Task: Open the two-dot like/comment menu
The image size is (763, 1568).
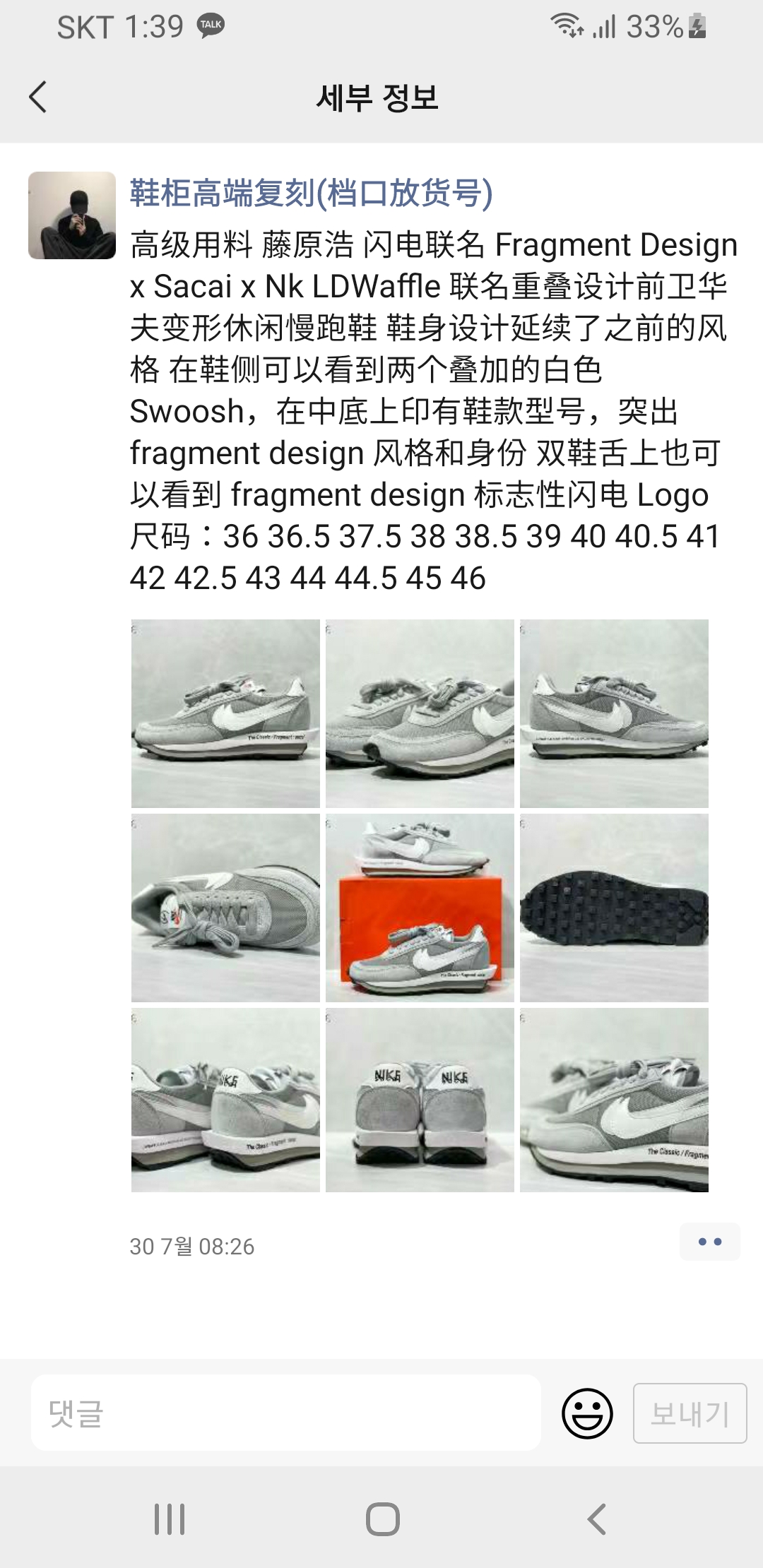Action: (709, 1242)
